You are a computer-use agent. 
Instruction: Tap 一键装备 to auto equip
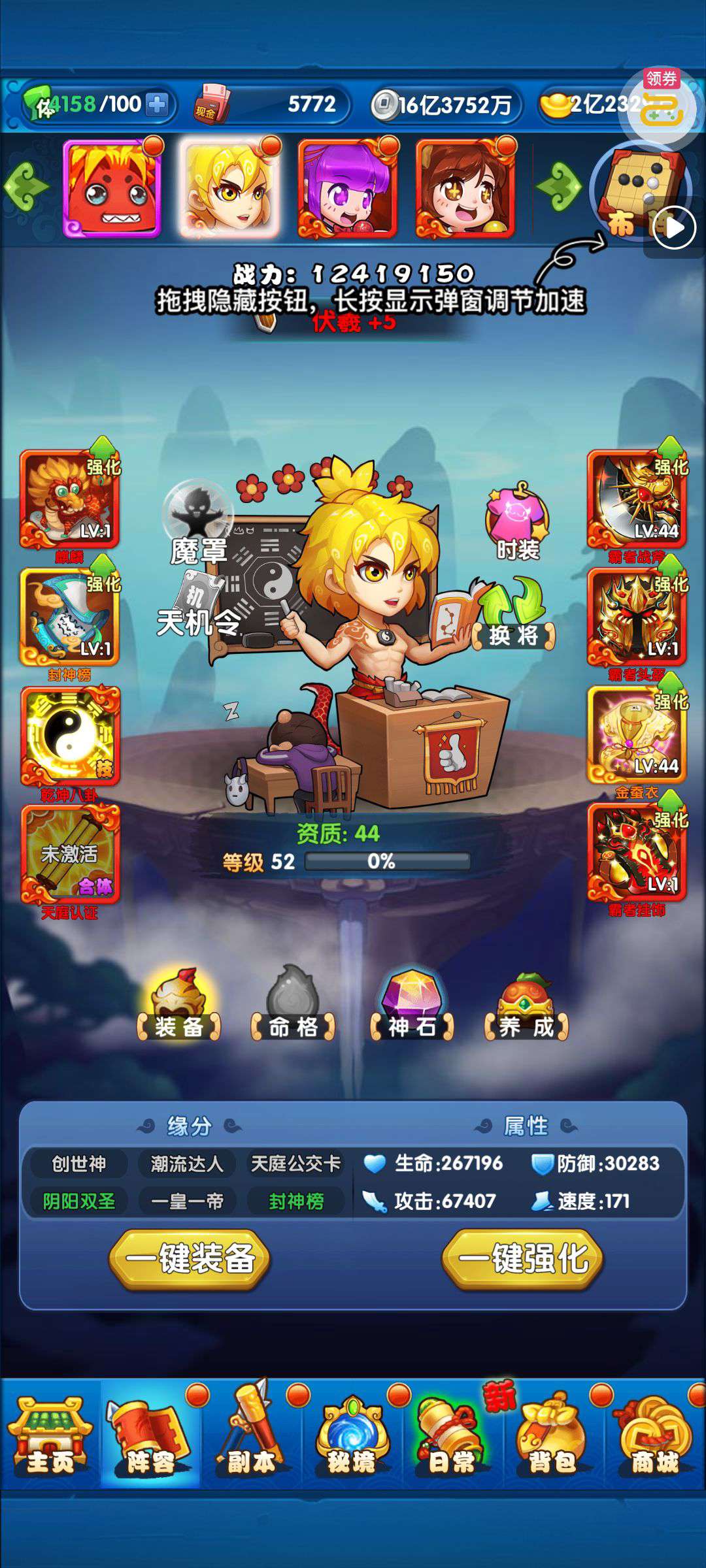coord(190,1258)
